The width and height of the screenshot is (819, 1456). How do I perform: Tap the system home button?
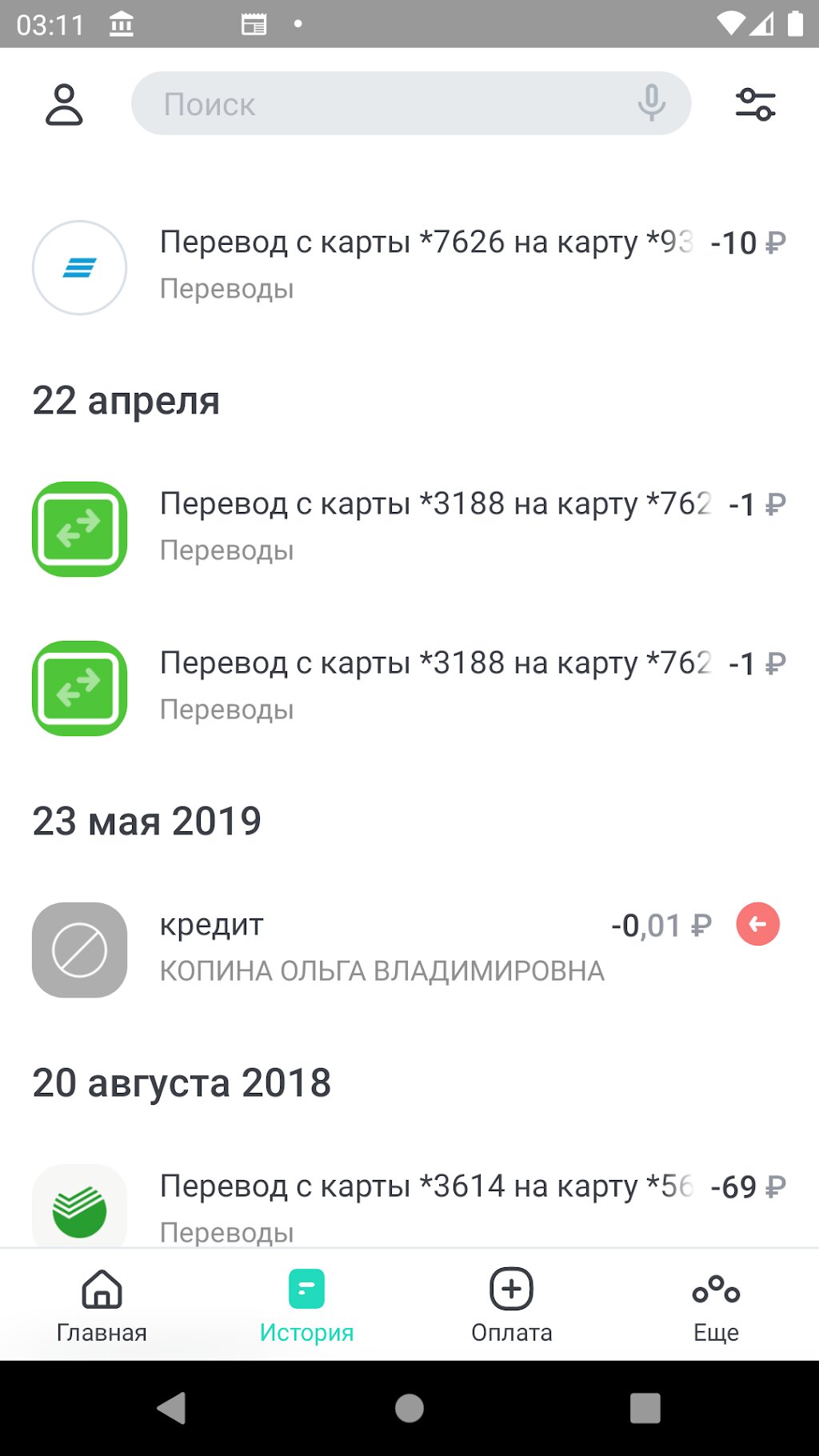pyautogui.click(x=409, y=1408)
